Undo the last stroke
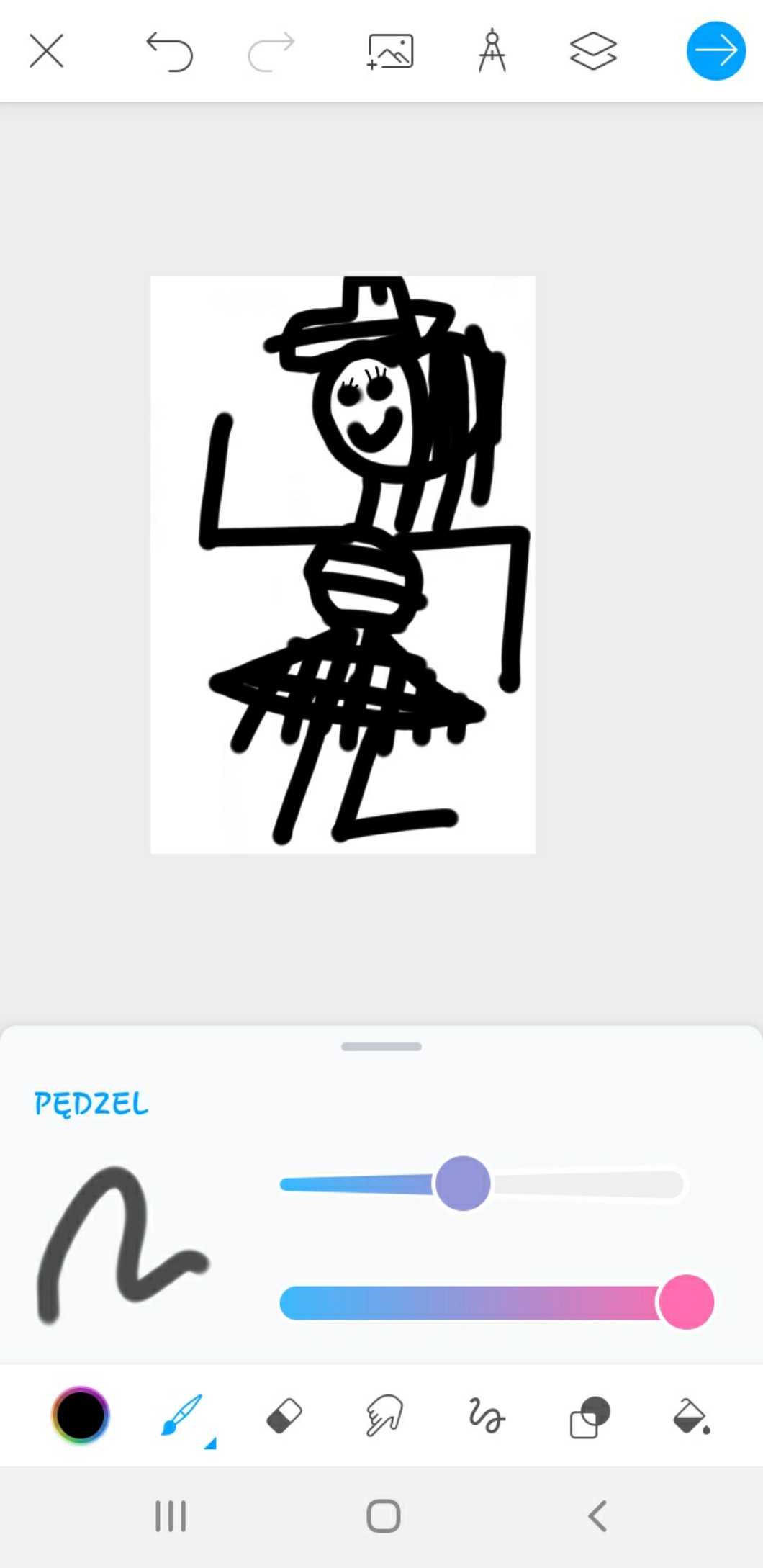This screenshot has width=763, height=1568. point(170,52)
